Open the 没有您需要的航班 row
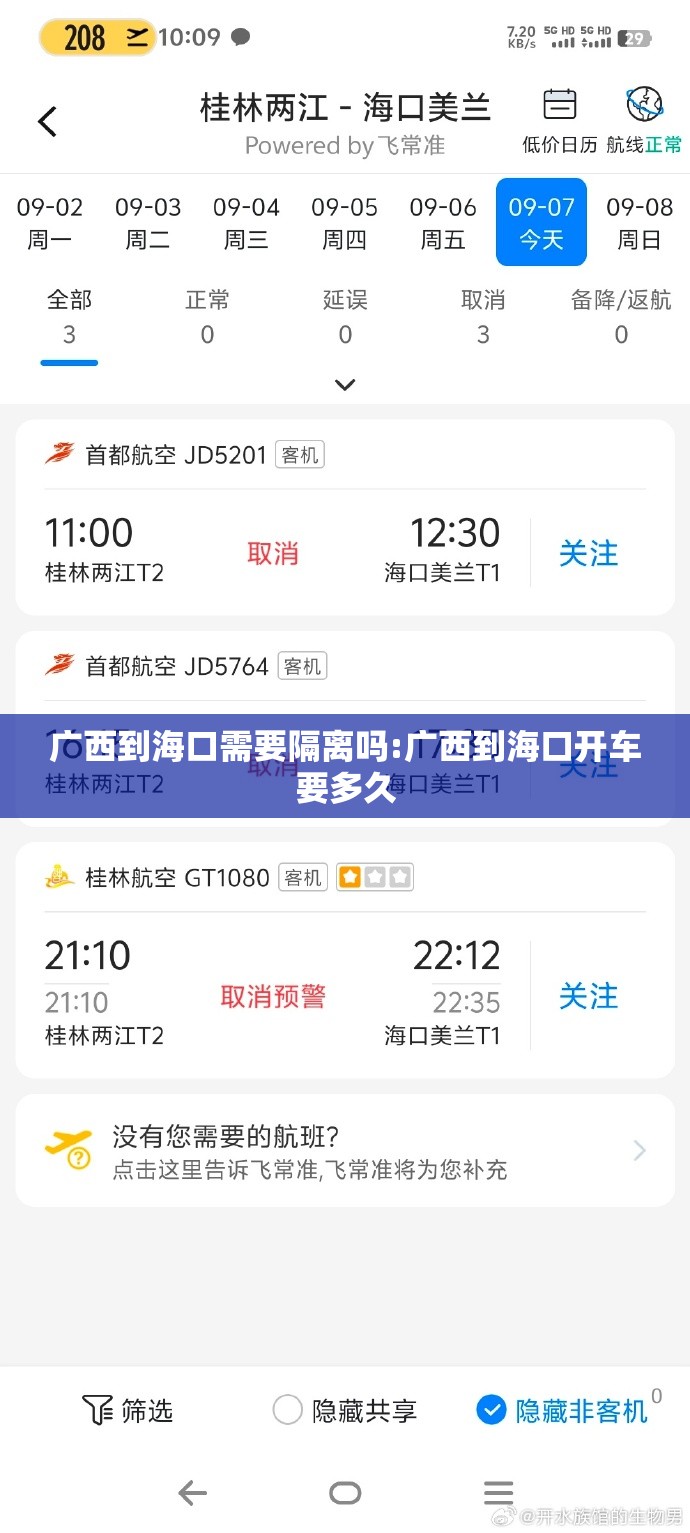 [x=345, y=1151]
